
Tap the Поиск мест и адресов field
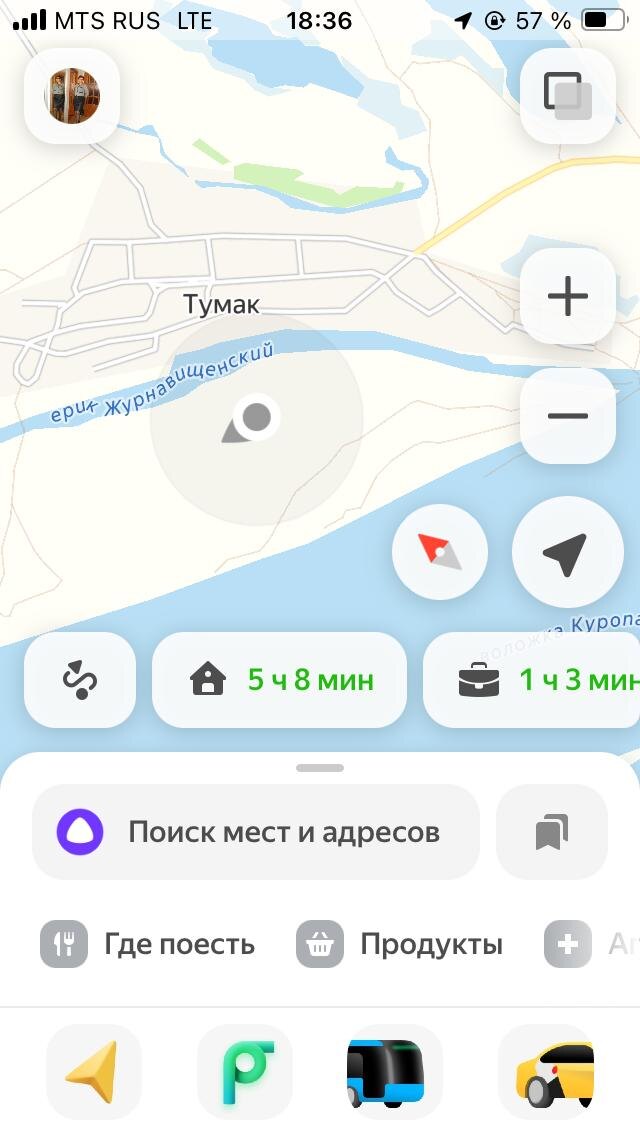pyautogui.click(x=256, y=832)
